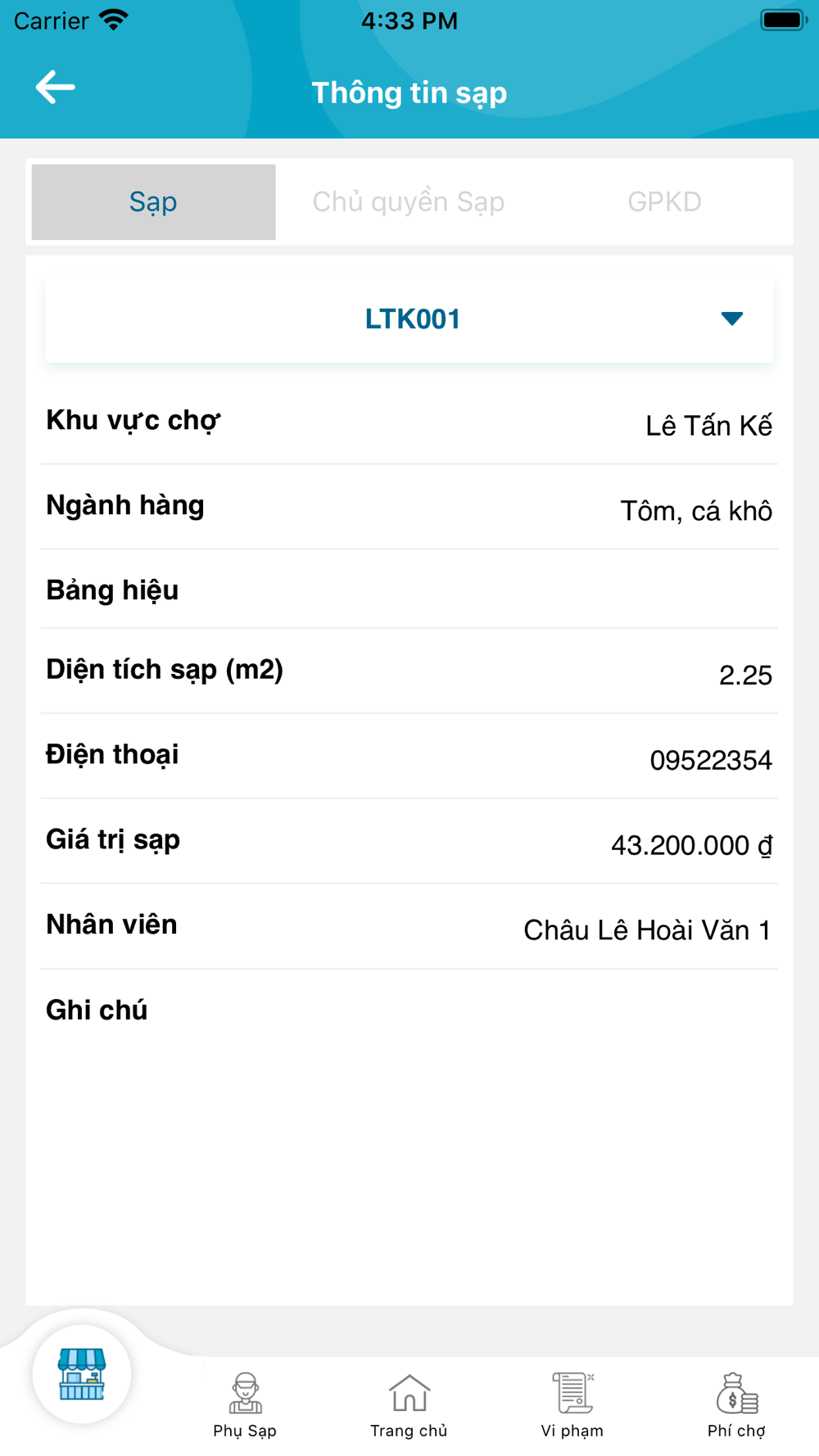Open the Phí chợ tab
819x1456 pixels.
tap(736, 1405)
